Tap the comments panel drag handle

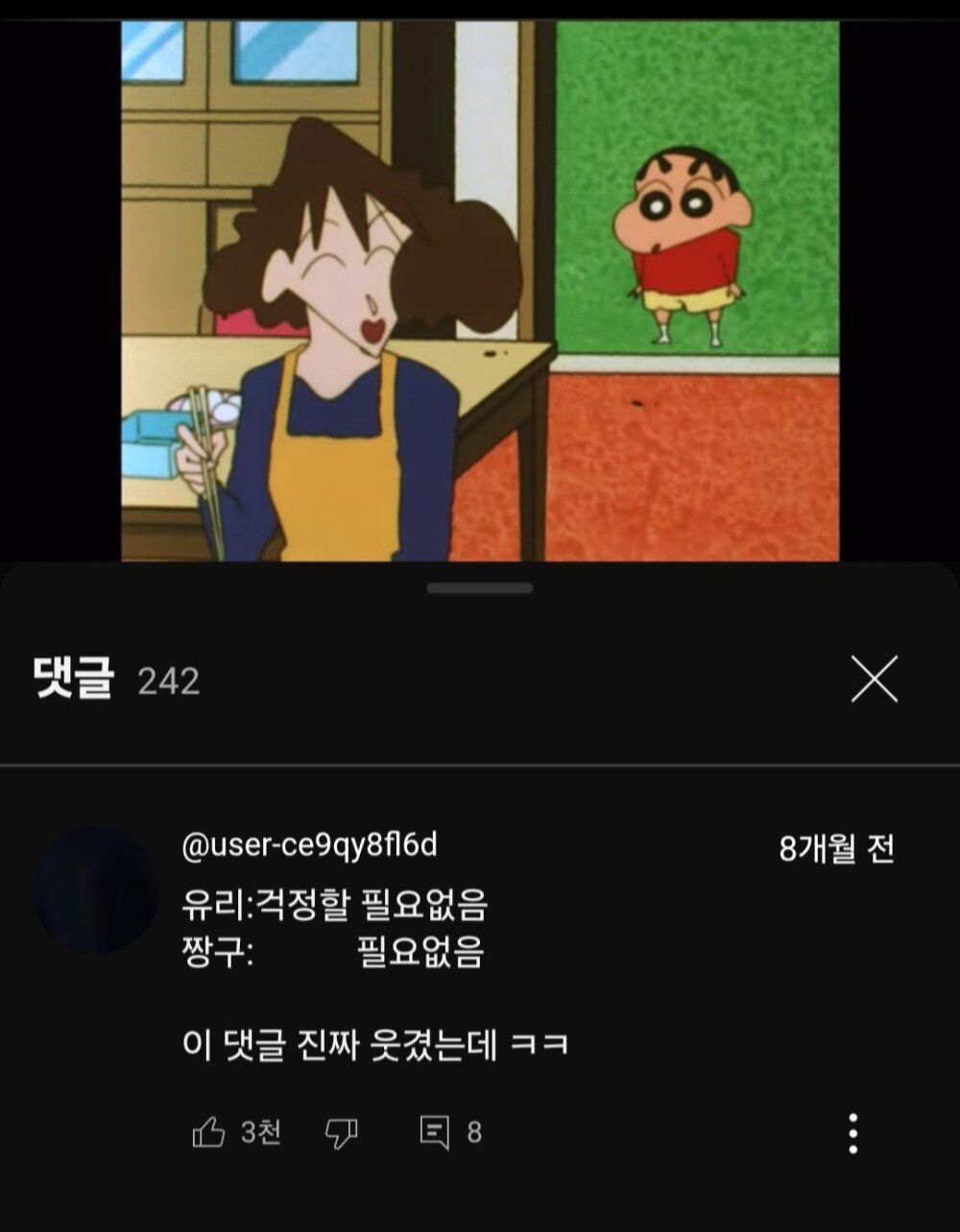[479, 588]
